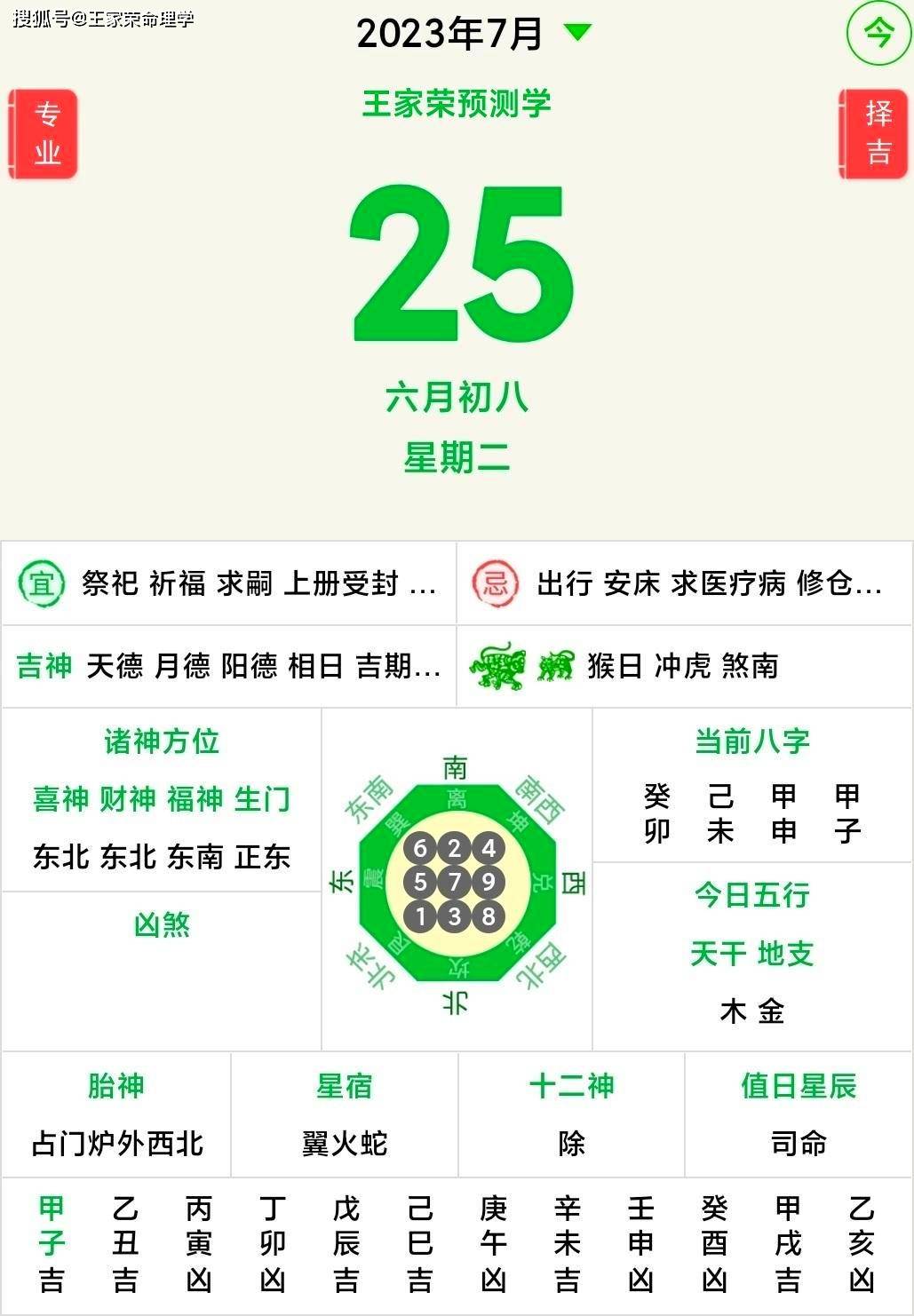Open the 择吉 red side tab
The image size is (914, 1316).
click(x=876, y=134)
